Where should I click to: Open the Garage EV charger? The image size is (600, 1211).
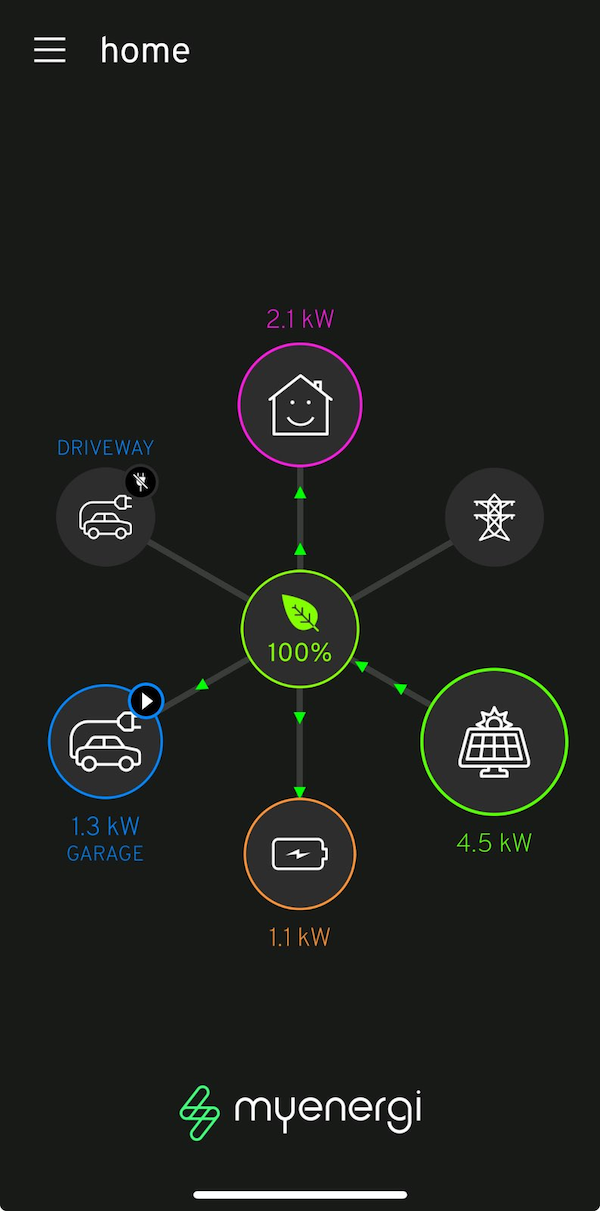105,742
